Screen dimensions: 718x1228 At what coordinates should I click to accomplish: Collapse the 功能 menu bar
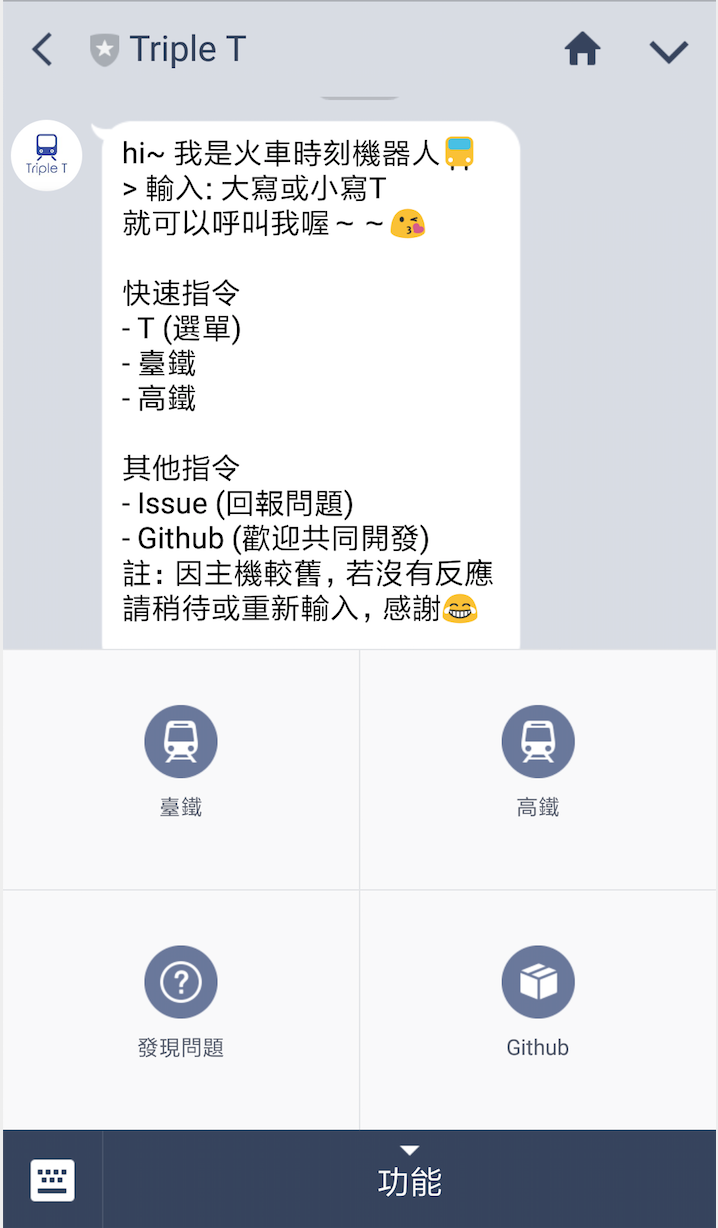410,1178
